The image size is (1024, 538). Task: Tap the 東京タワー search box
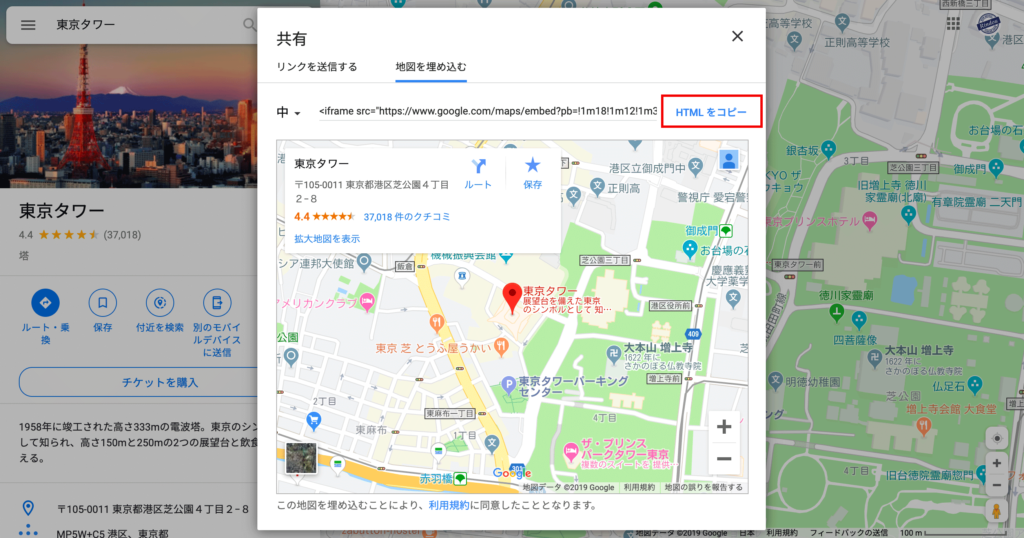[x=140, y=24]
